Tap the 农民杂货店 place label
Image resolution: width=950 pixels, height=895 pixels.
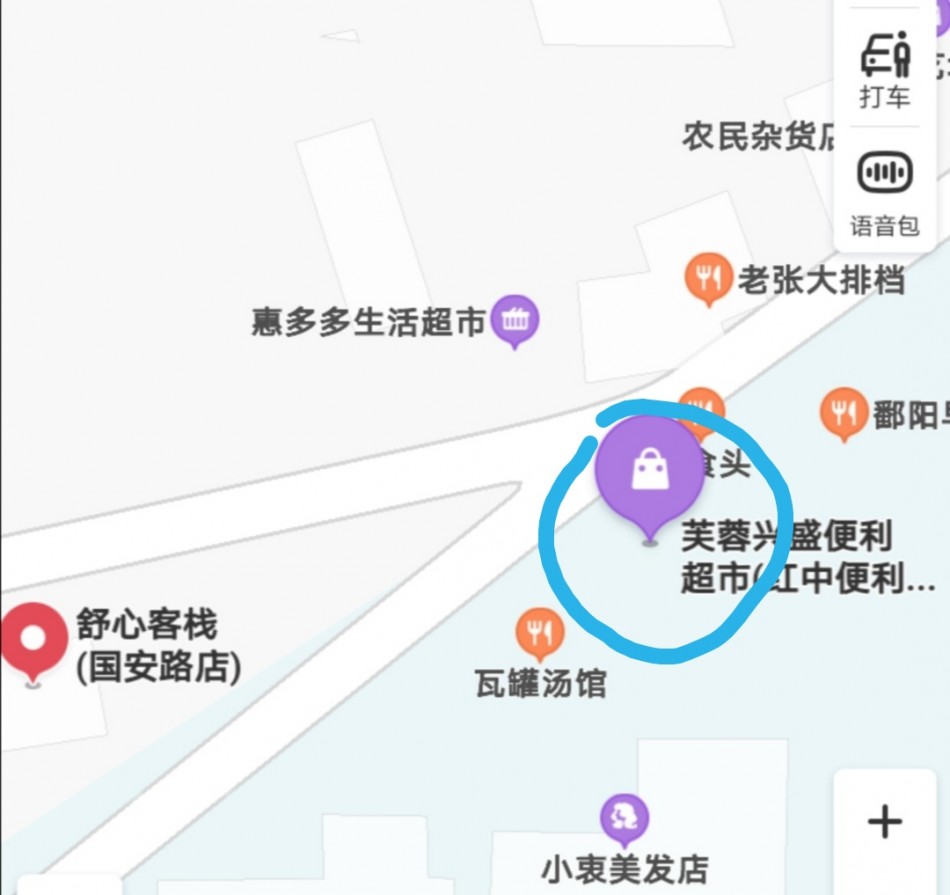coord(758,136)
